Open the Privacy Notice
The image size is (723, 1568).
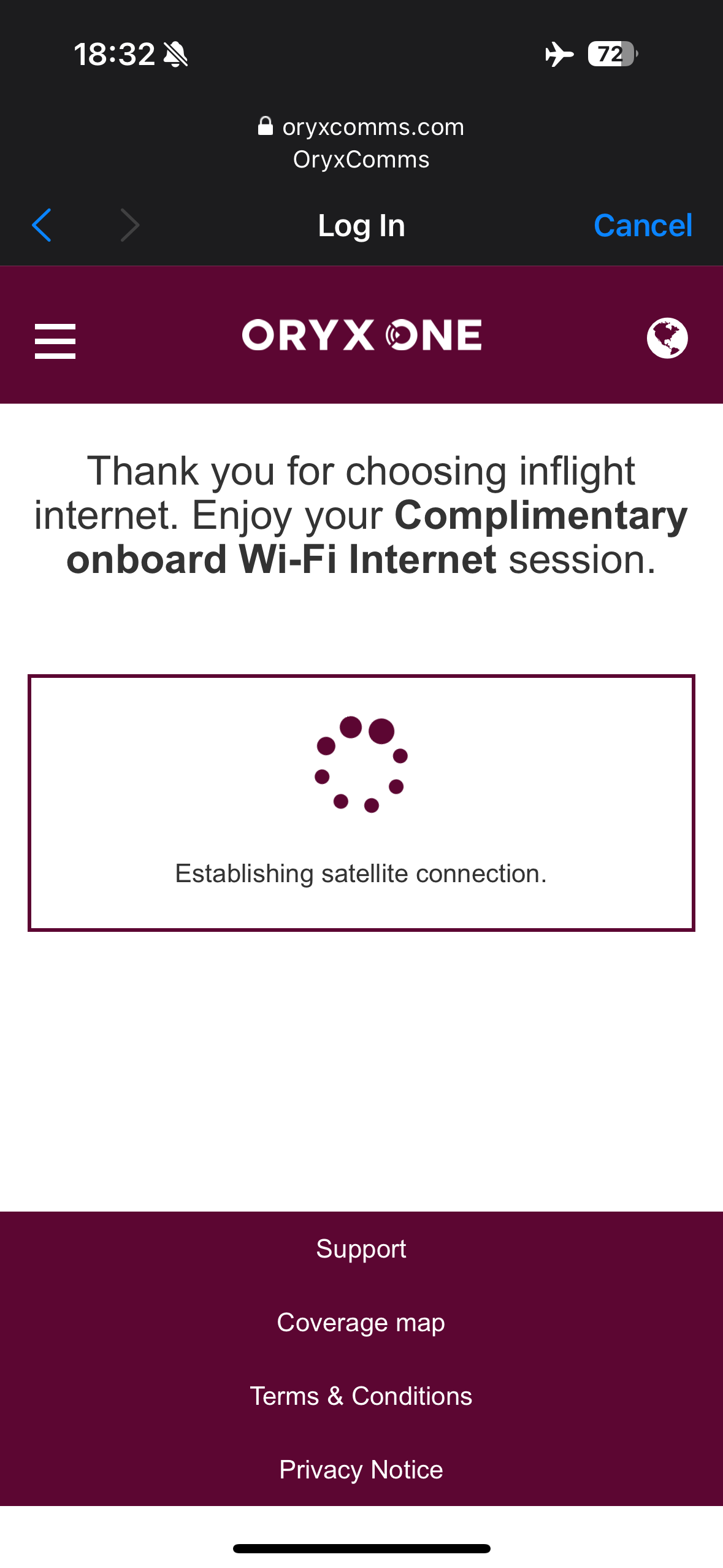pyautogui.click(x=361, y=1469)
